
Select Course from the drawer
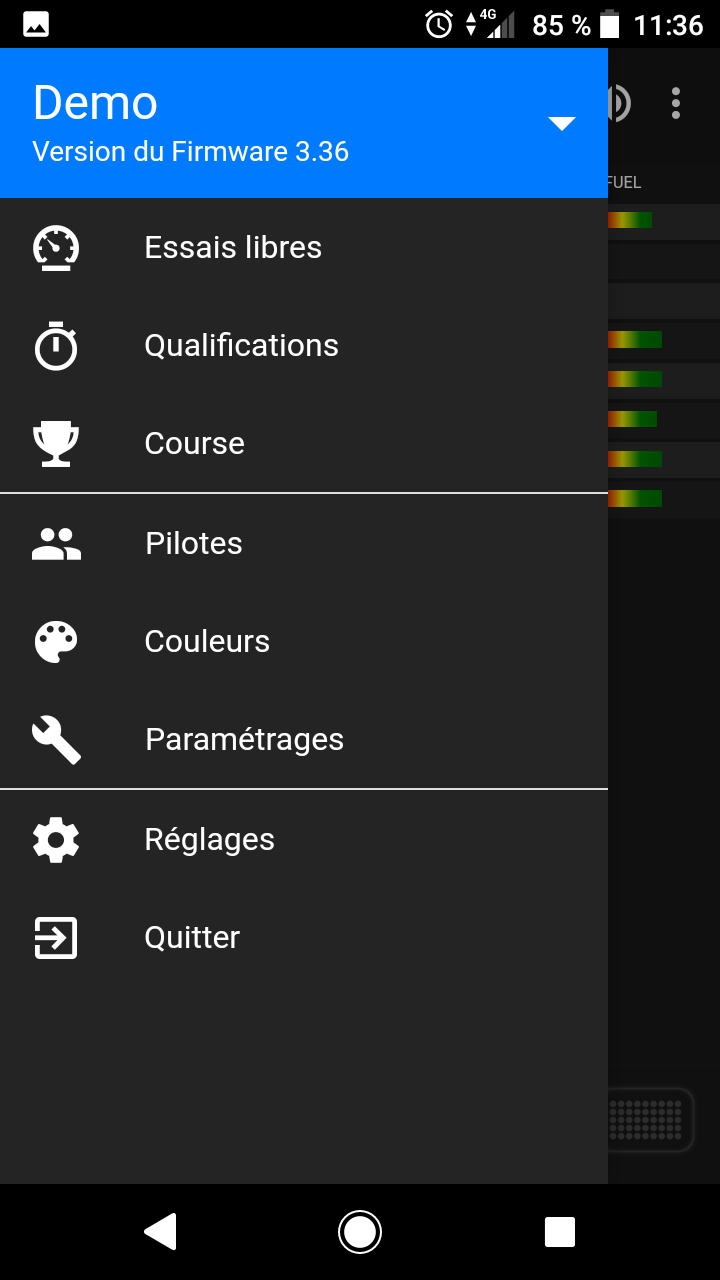tap(304, 443)
